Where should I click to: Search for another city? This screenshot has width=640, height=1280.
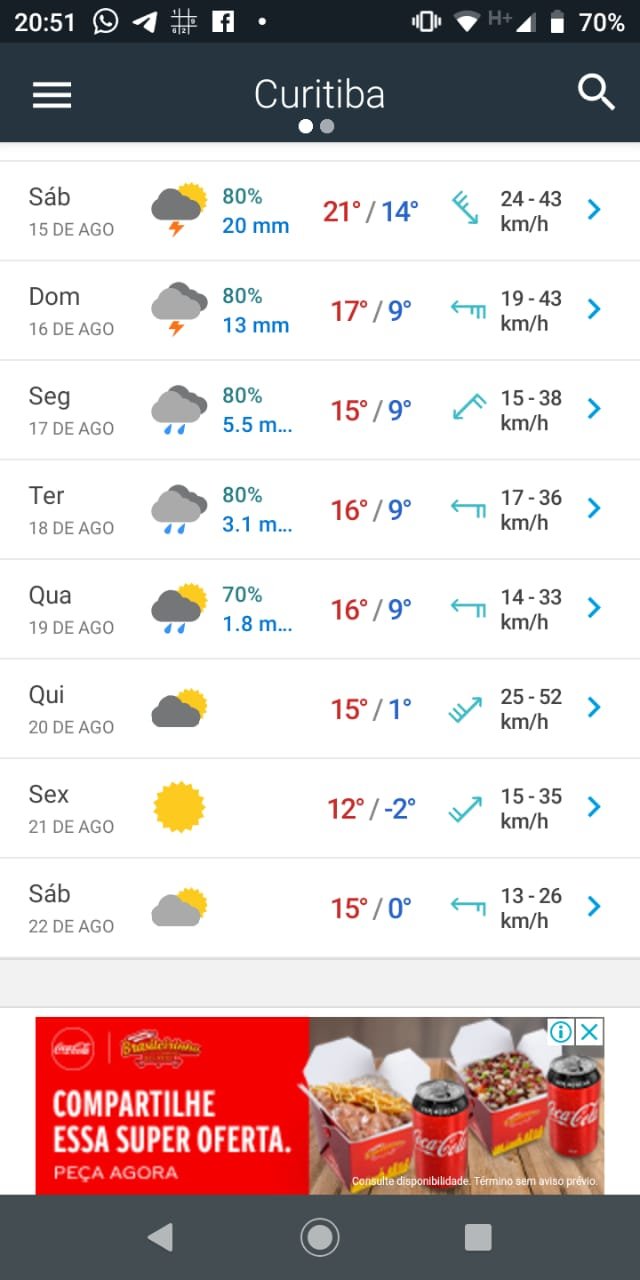coord(596,92)
